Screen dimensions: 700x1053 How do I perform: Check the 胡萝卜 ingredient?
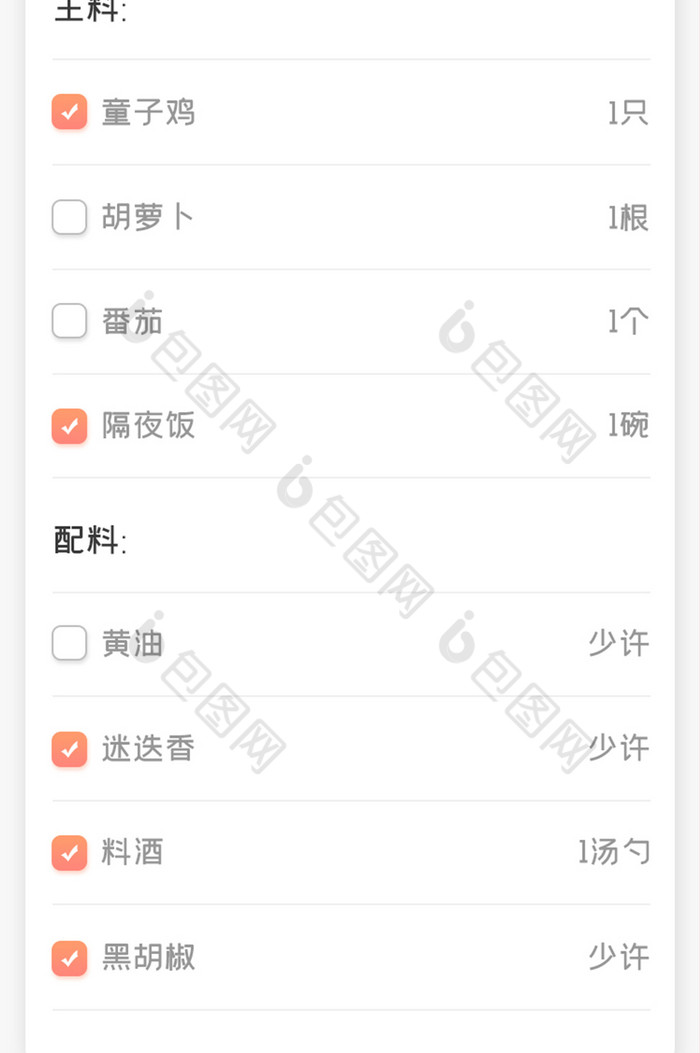69,216
